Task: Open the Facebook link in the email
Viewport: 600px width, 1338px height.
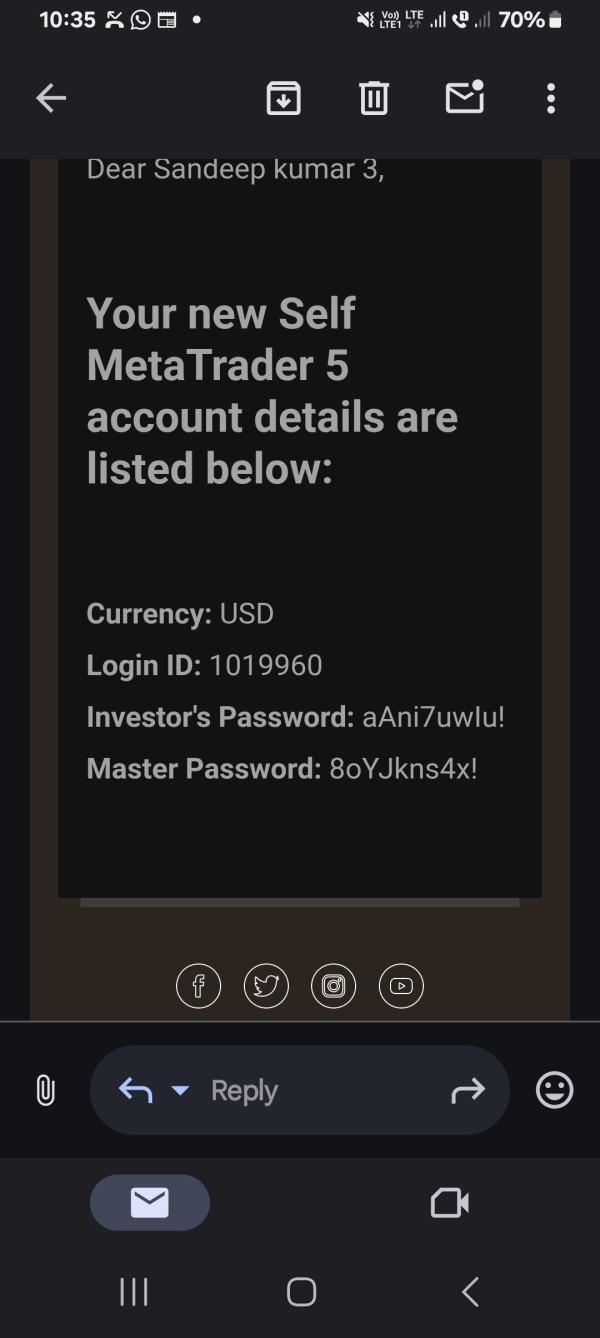Action: coord(198,986)
